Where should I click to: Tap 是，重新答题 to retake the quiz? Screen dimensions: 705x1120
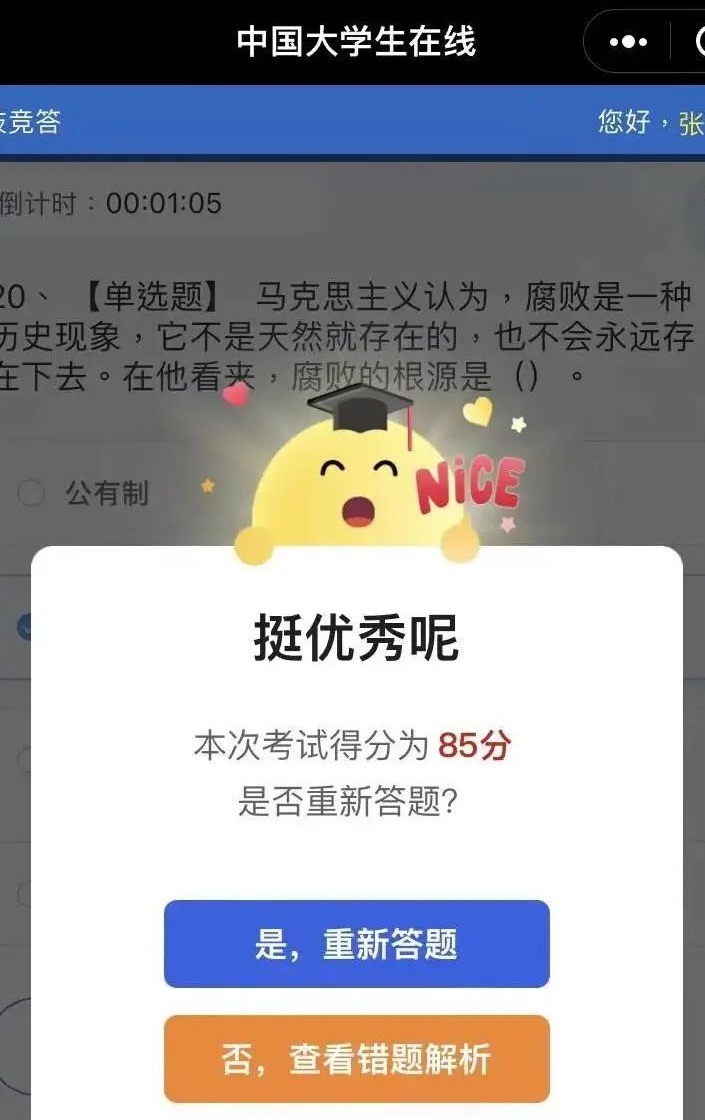click(x=356, y=943)
